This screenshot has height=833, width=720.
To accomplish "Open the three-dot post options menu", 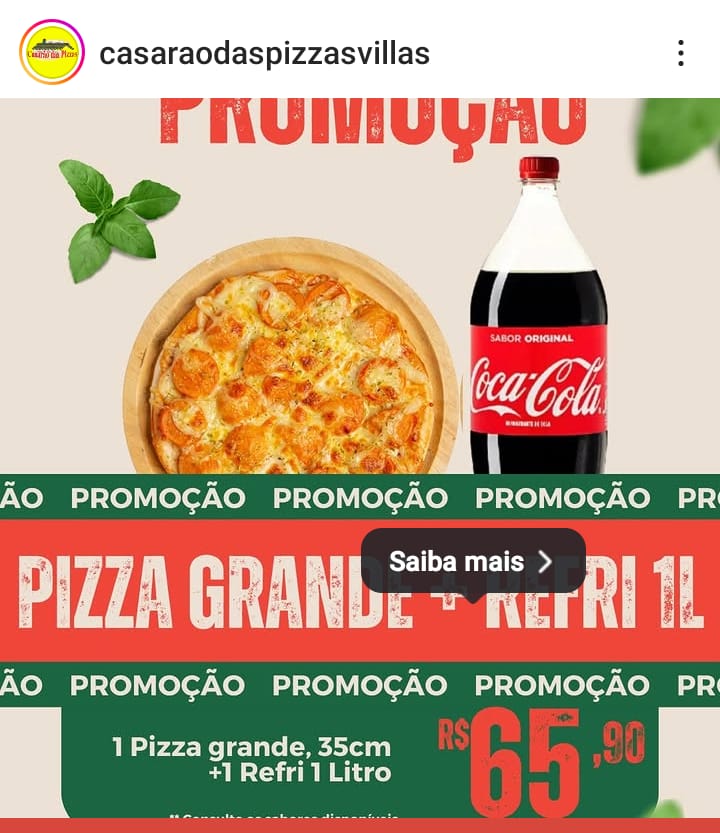I will pos(680,53).
